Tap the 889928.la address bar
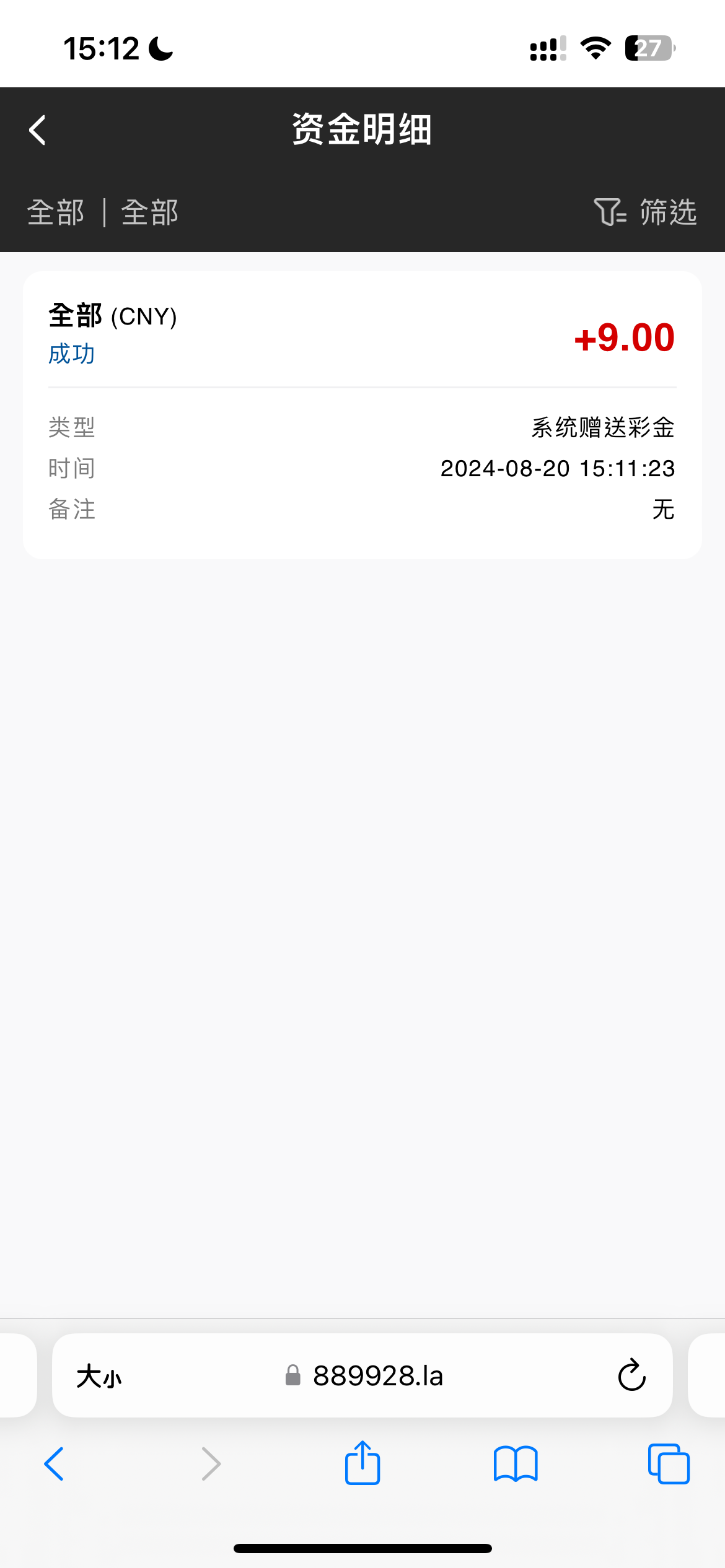725x1568 pixels. click(x=363, y=1375)
